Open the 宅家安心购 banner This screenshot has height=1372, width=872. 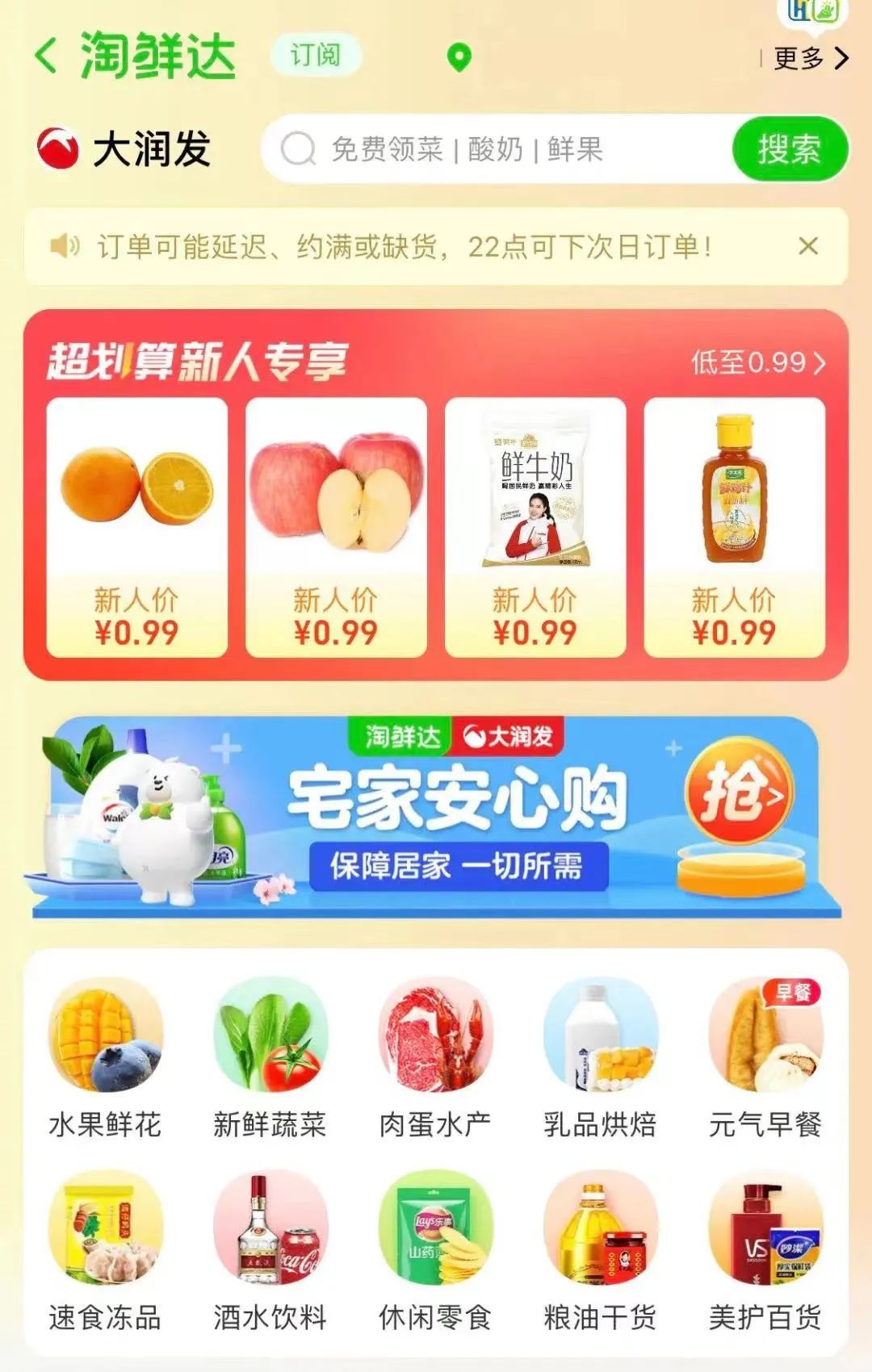click(436, 817)
